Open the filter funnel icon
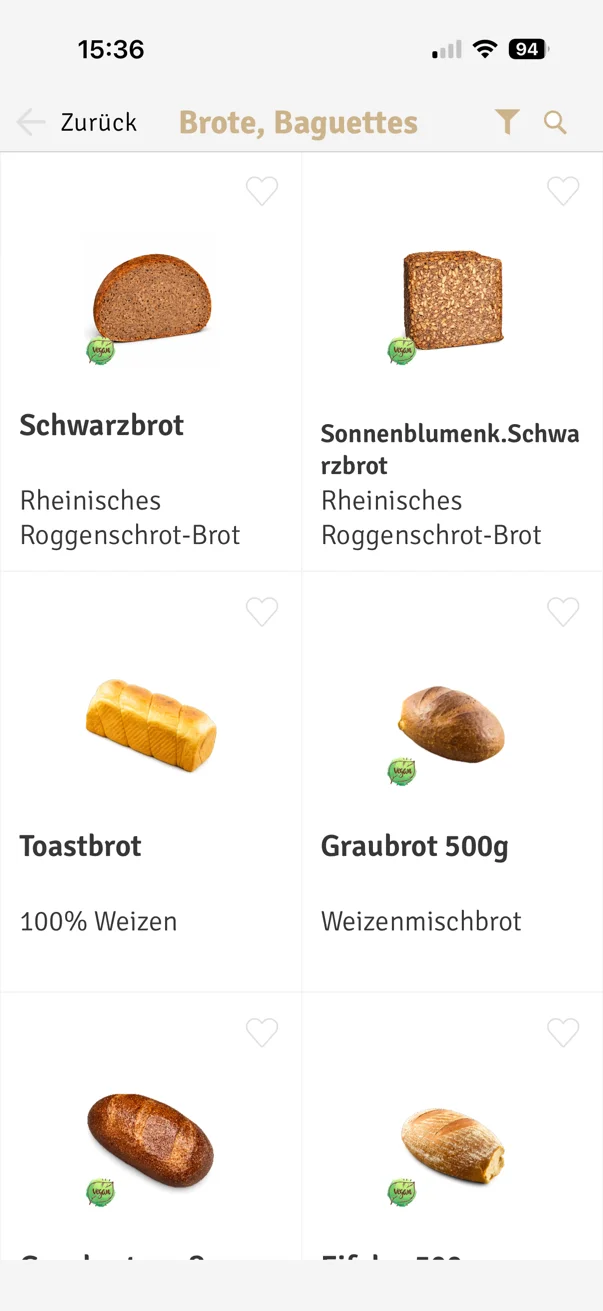 [x=507, y=122]
